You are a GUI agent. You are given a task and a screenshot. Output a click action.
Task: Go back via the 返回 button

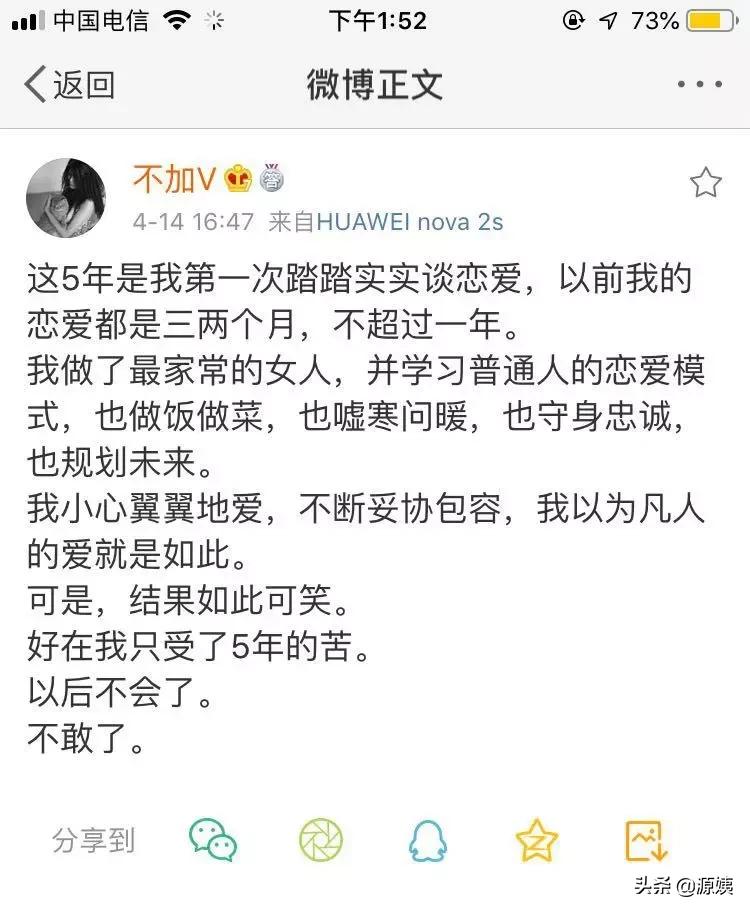click(70, 85)
